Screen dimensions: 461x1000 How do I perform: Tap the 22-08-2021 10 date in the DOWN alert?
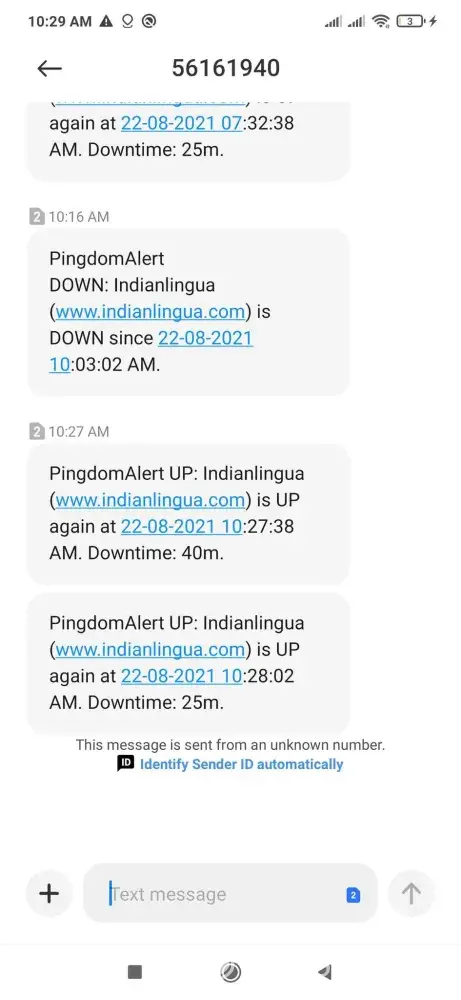[151, 351]
